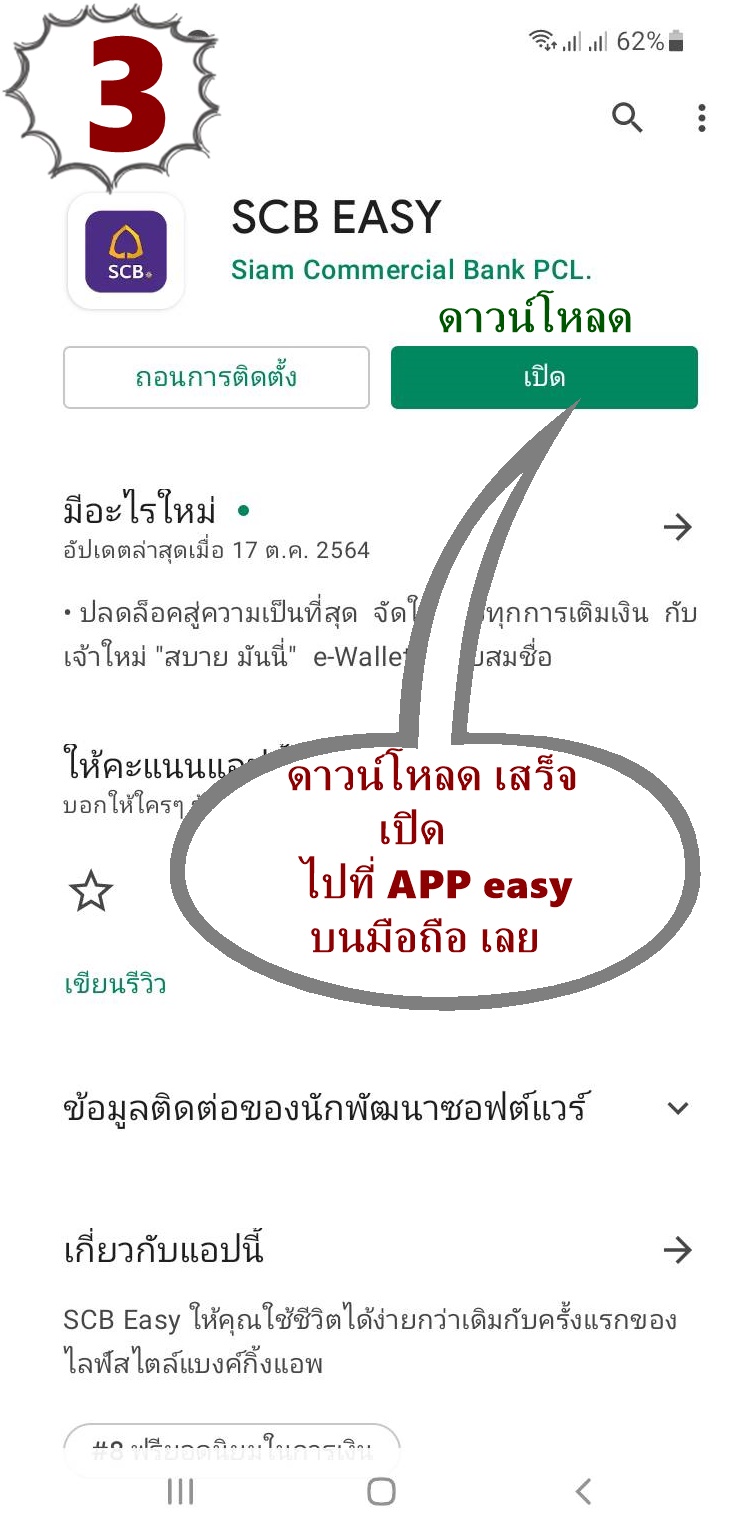This screenshot has height=1532, width=741.
Task: Open the search icon in the app bar
Action: pyautogui.click(x=627, y=118)
